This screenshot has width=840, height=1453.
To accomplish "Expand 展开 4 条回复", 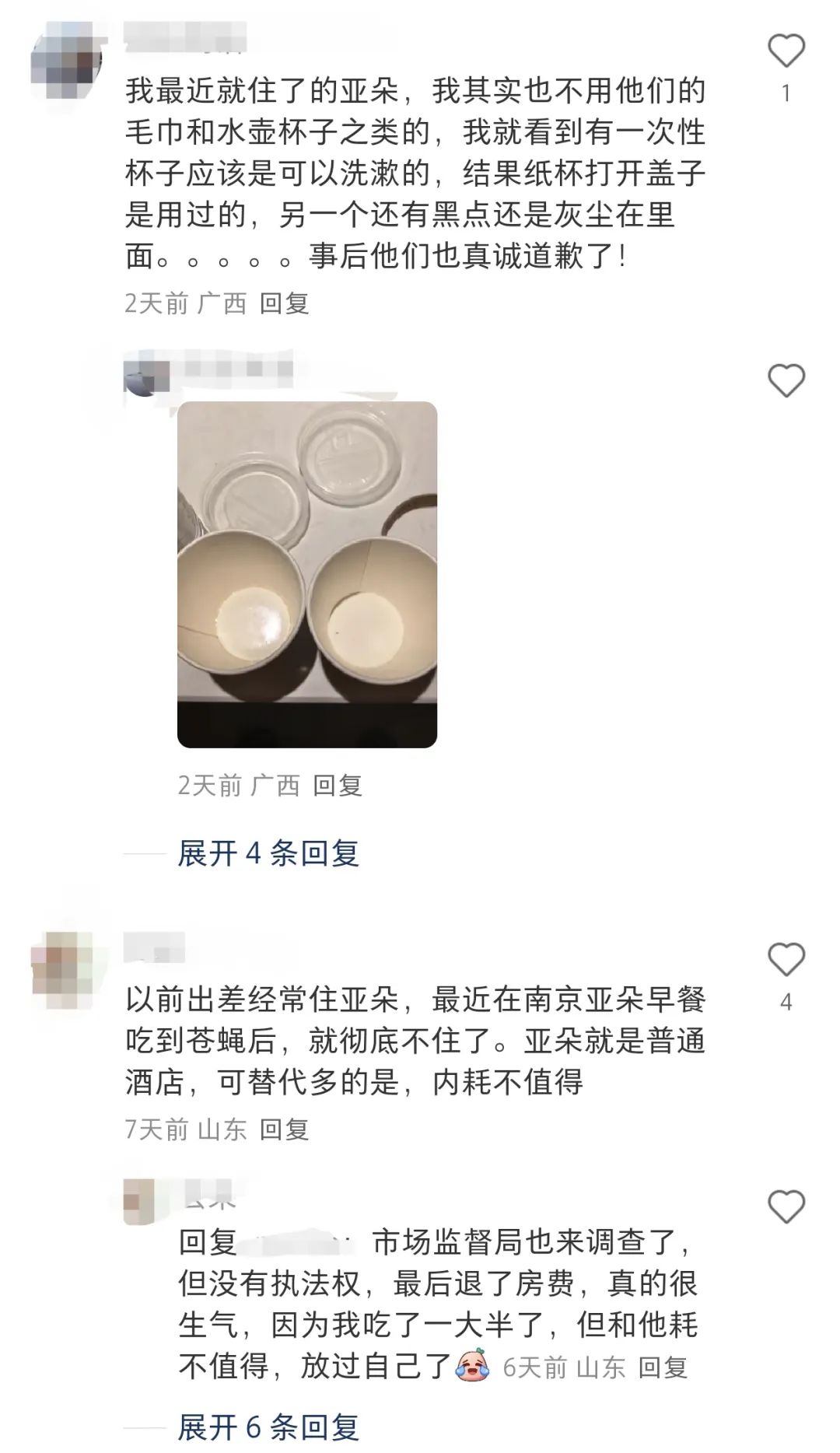I will pyautogui.click(x=268, y=853).
